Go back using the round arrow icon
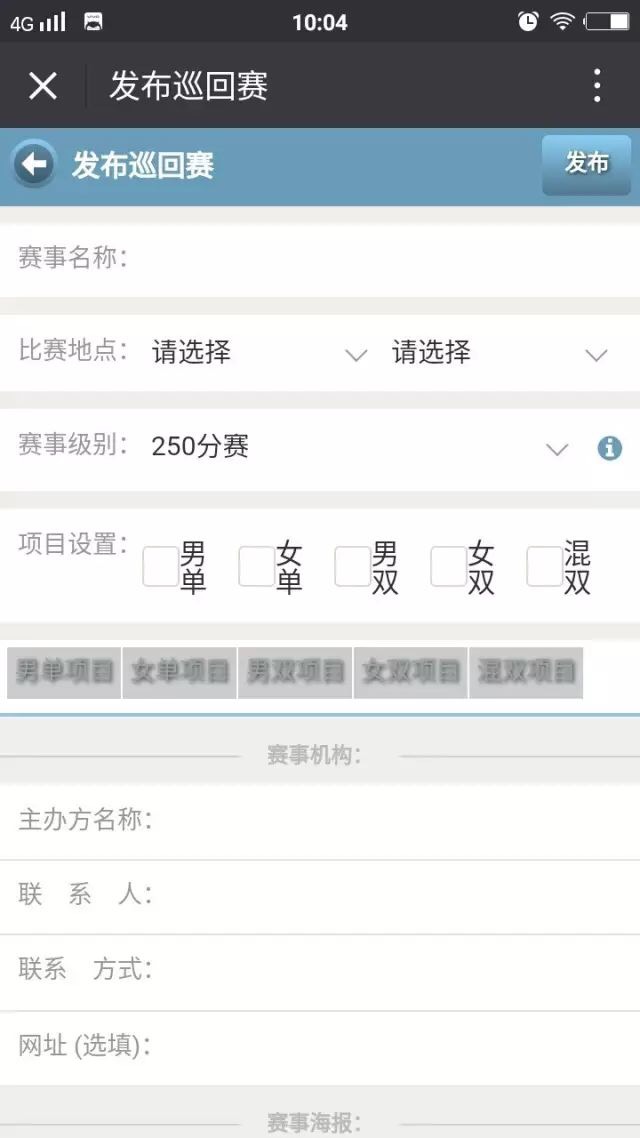Viewport: 640px width, 1138px height. coord(33,165)
